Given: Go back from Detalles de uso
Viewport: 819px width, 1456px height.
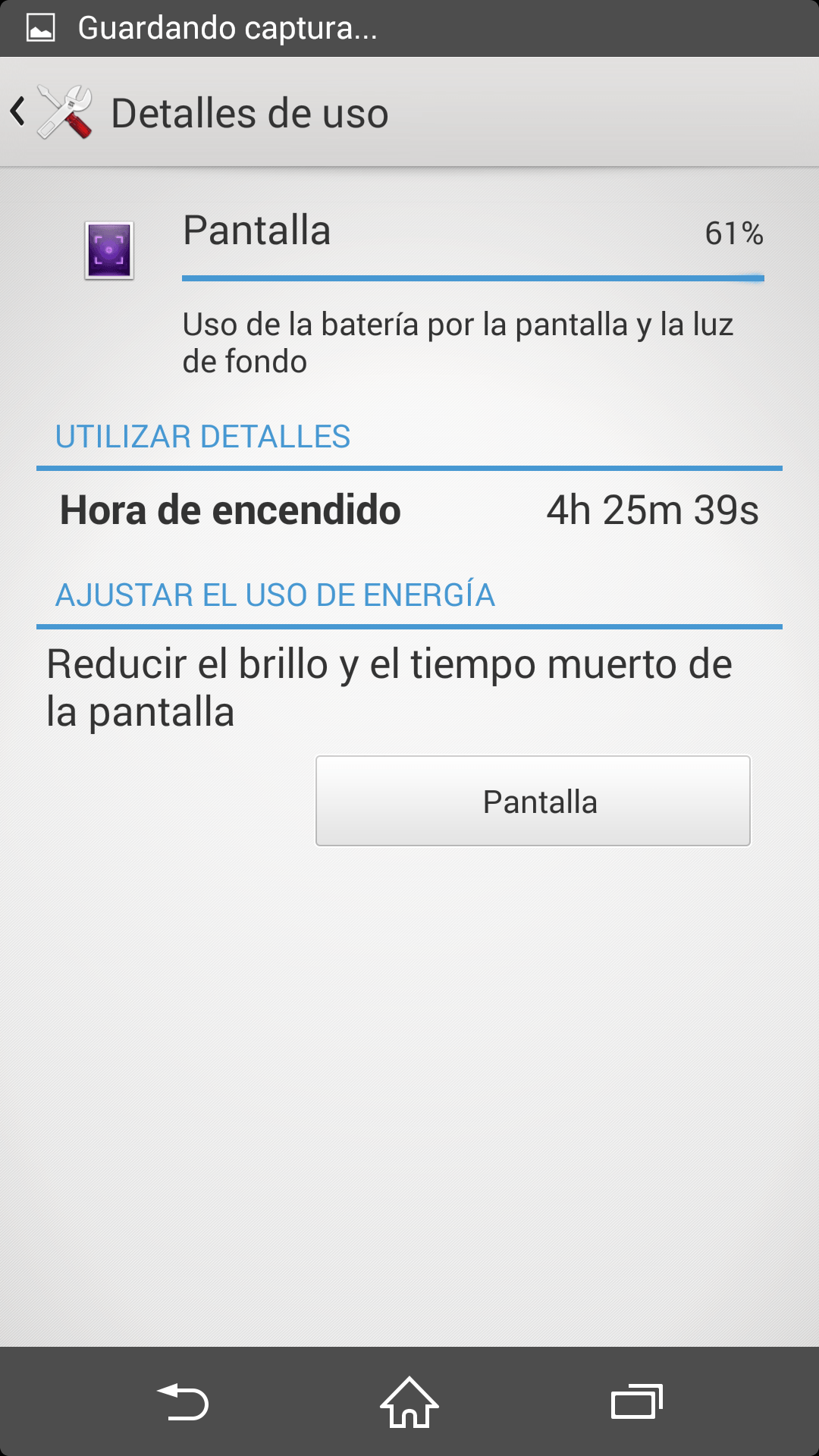Looking at the screenshot, I should (x=45, y=112).
